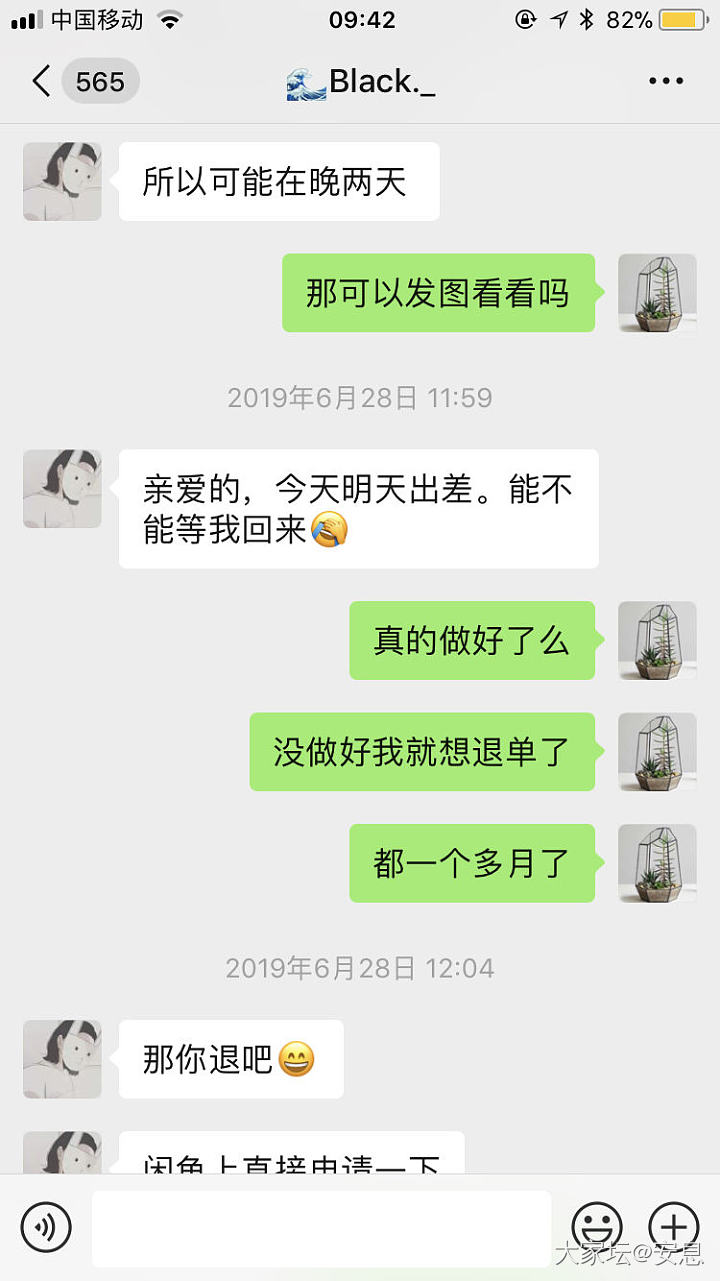Go back to the chat list
The height and width of the screenshot is (1281, 720).
[x=42, y=81]
